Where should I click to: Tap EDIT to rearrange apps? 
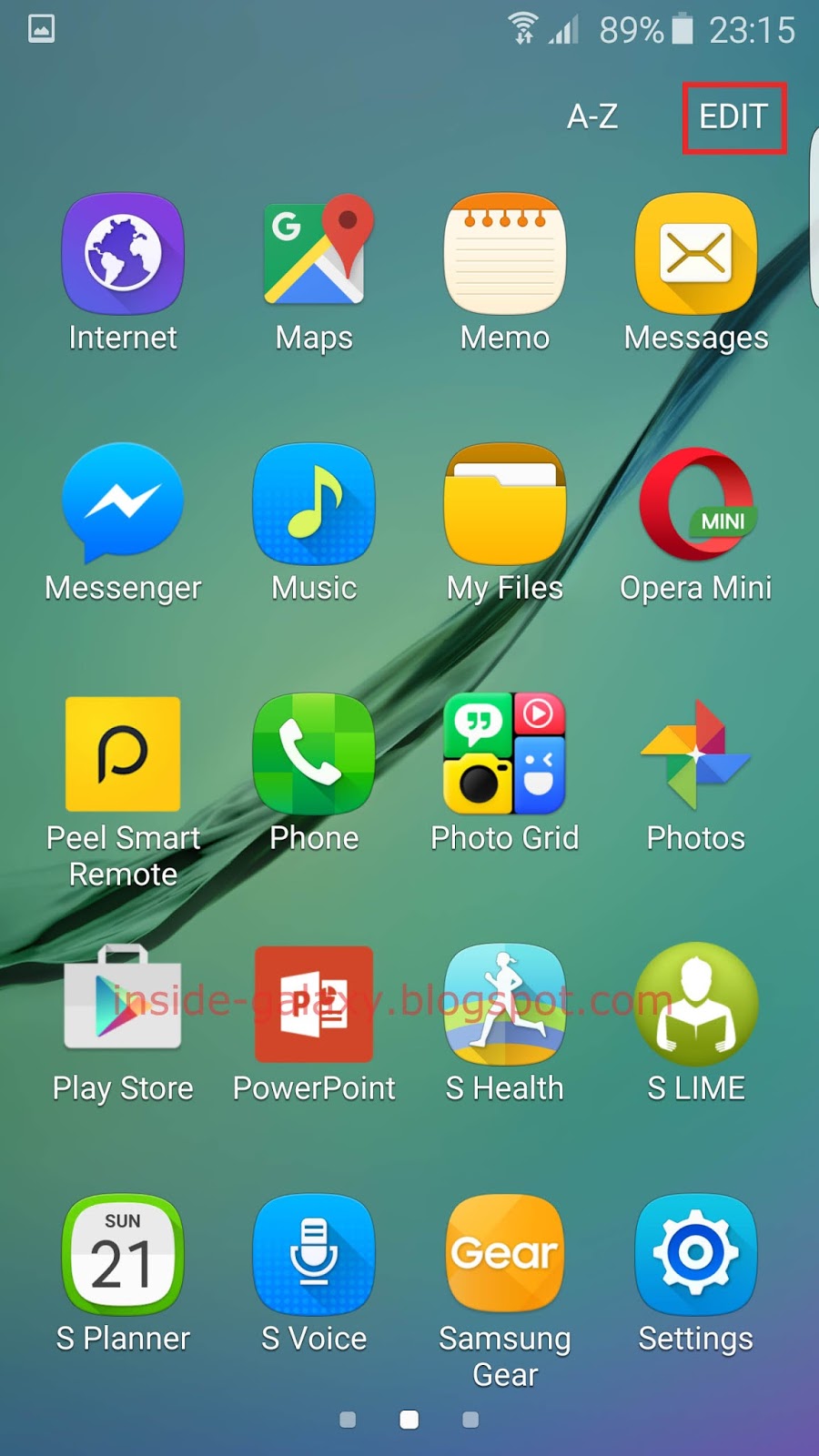pyautogui.click(x=733, y=116)
